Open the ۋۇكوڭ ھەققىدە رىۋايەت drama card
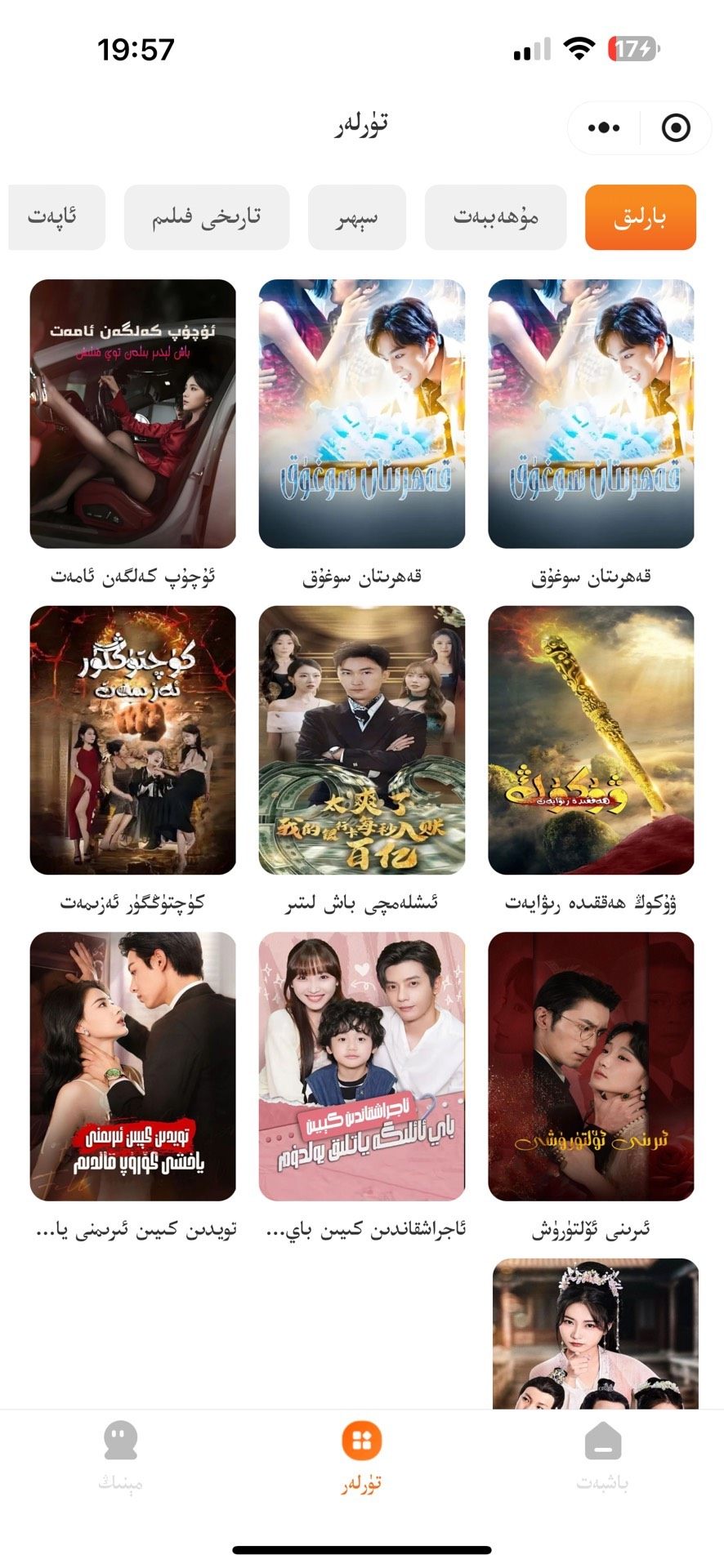This screenshot has width=724, height=1568. click(x=591, y=740)
